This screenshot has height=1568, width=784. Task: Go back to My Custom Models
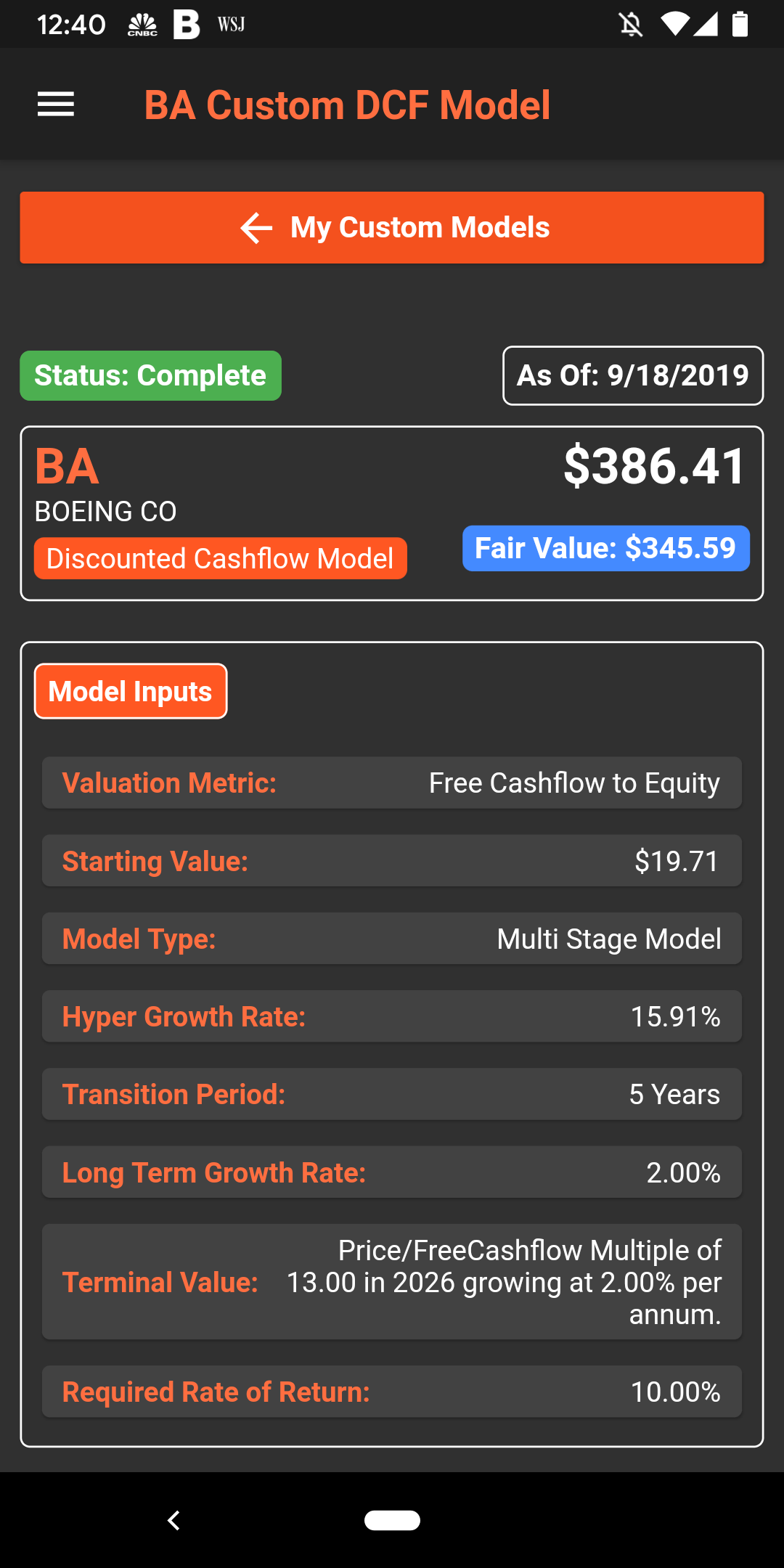coord(392,227)
